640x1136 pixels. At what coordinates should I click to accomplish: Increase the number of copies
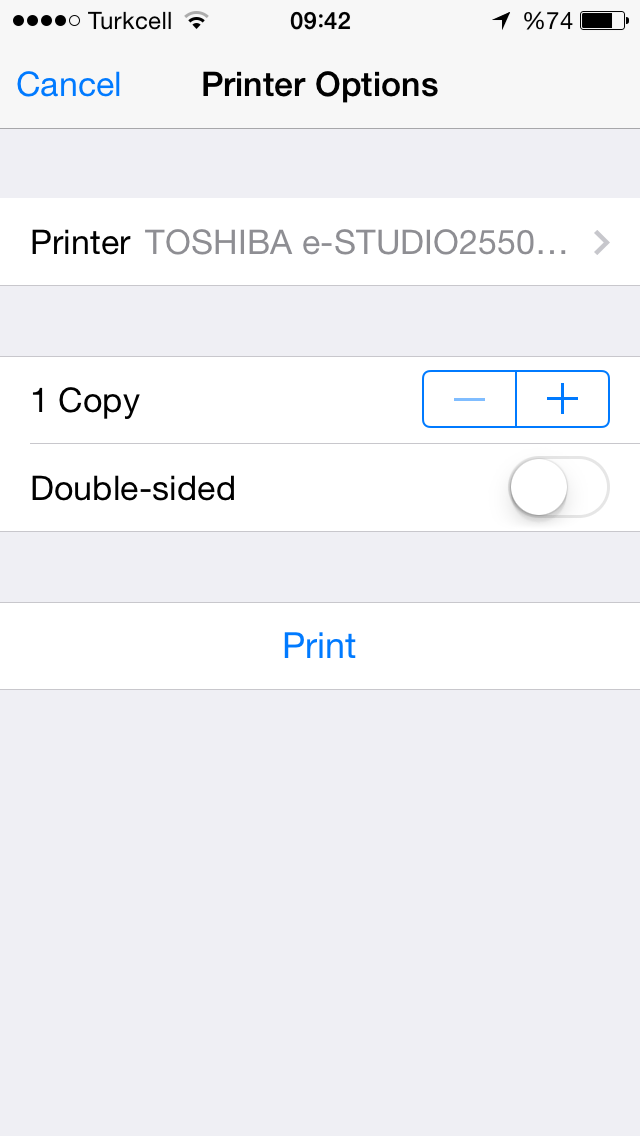(x=562, y=399)
